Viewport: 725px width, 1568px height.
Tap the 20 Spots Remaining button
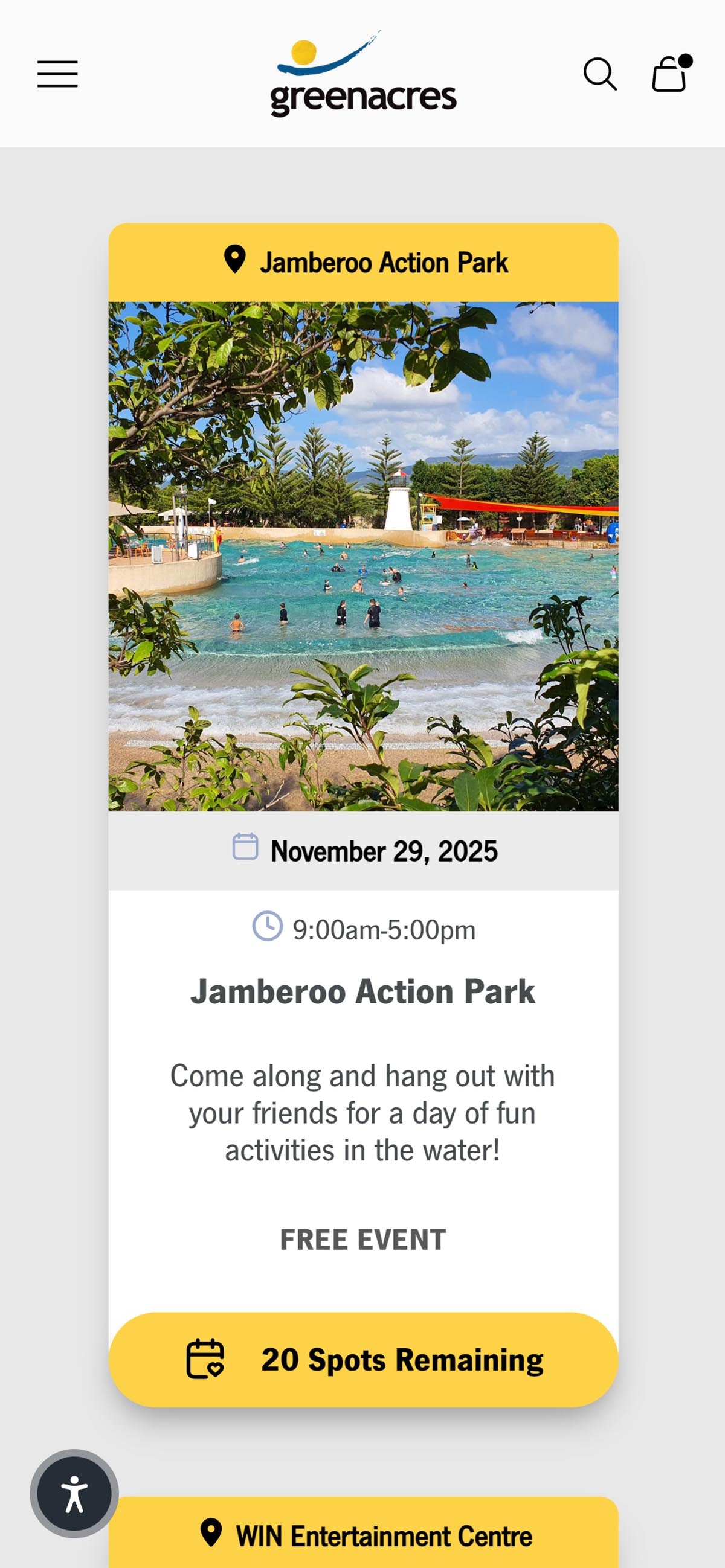point(363,1359)
